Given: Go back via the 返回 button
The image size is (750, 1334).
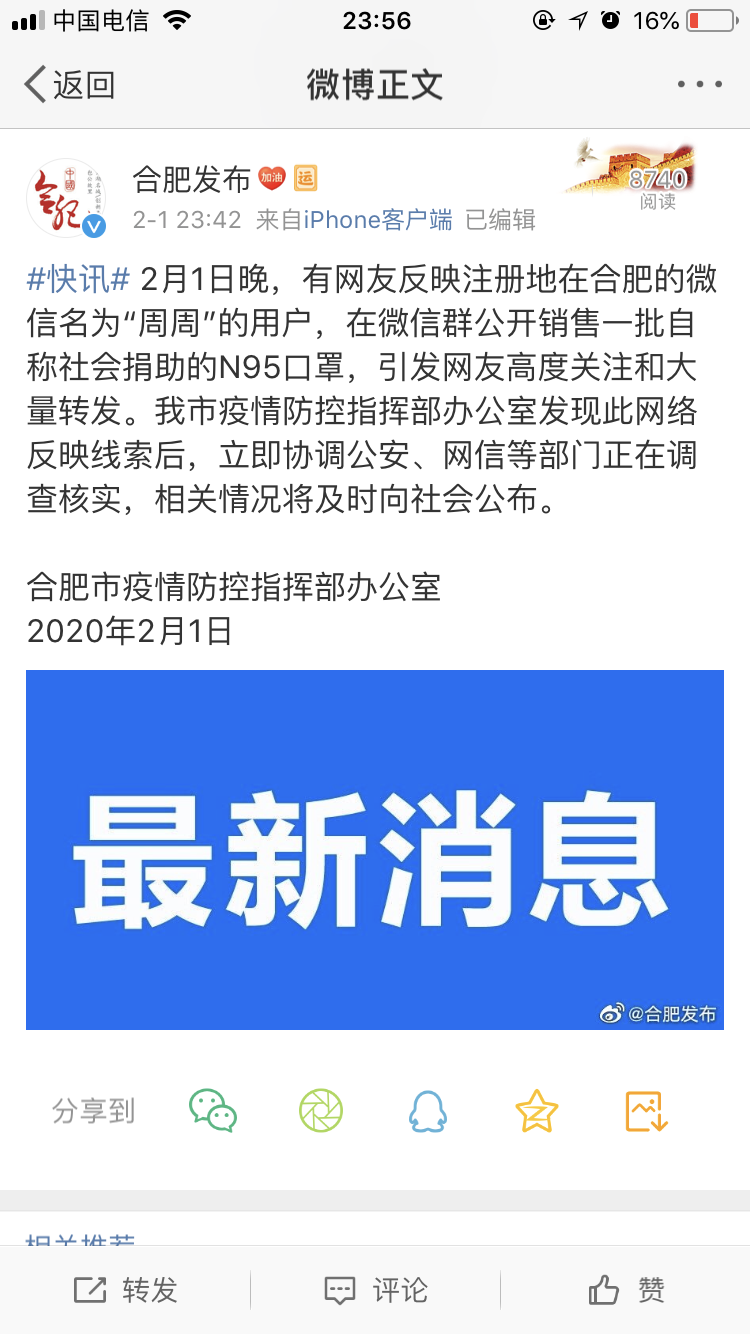Looking at the screenshot, I should point(69,85).
